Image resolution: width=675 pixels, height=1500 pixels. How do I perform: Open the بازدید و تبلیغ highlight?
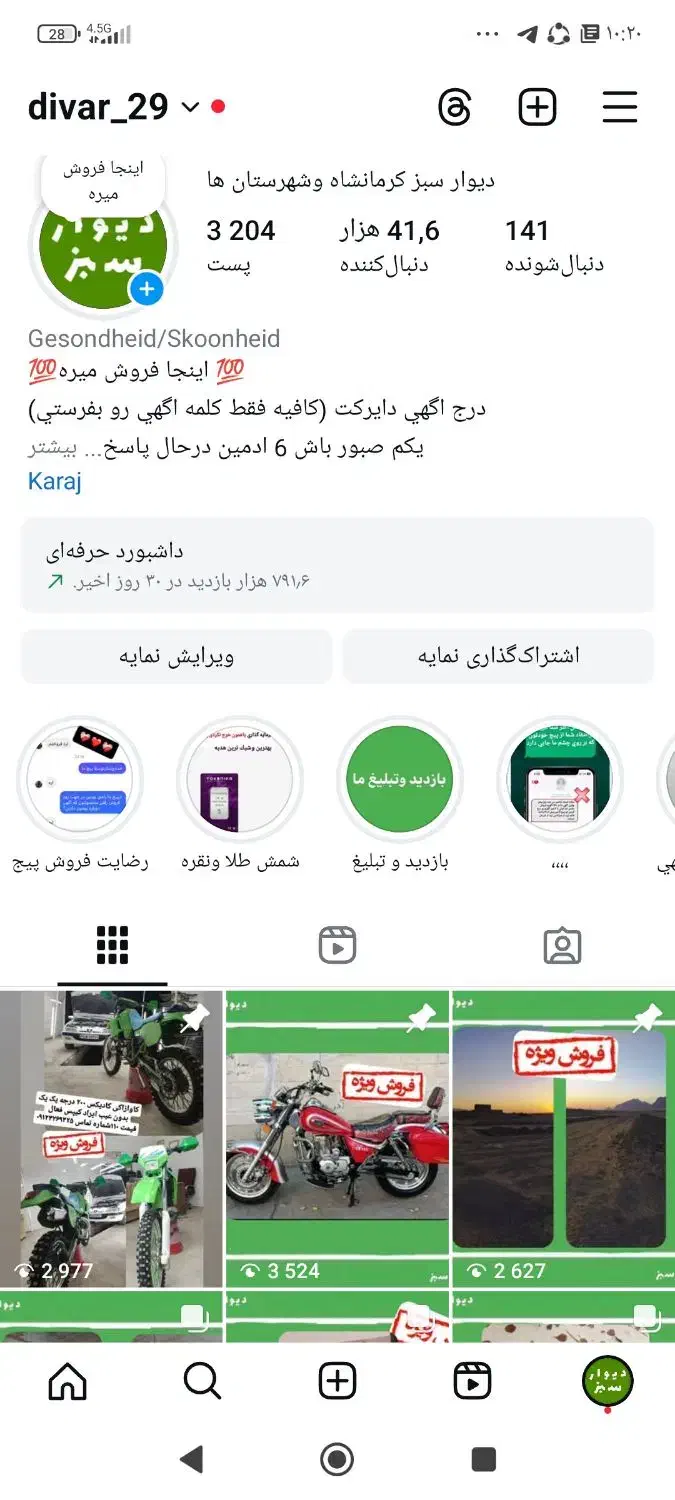point(400,794)
